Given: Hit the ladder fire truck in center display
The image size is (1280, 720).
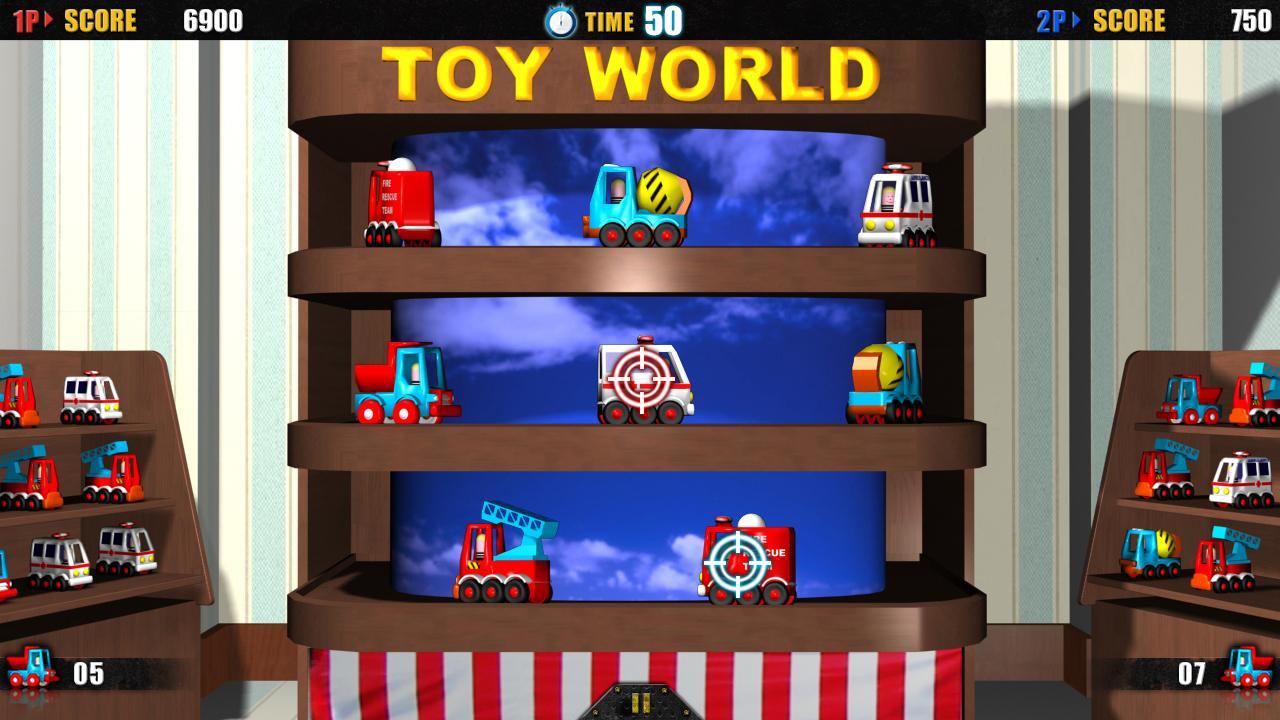Looking at the screenshot, I should (x=505, y=560).
